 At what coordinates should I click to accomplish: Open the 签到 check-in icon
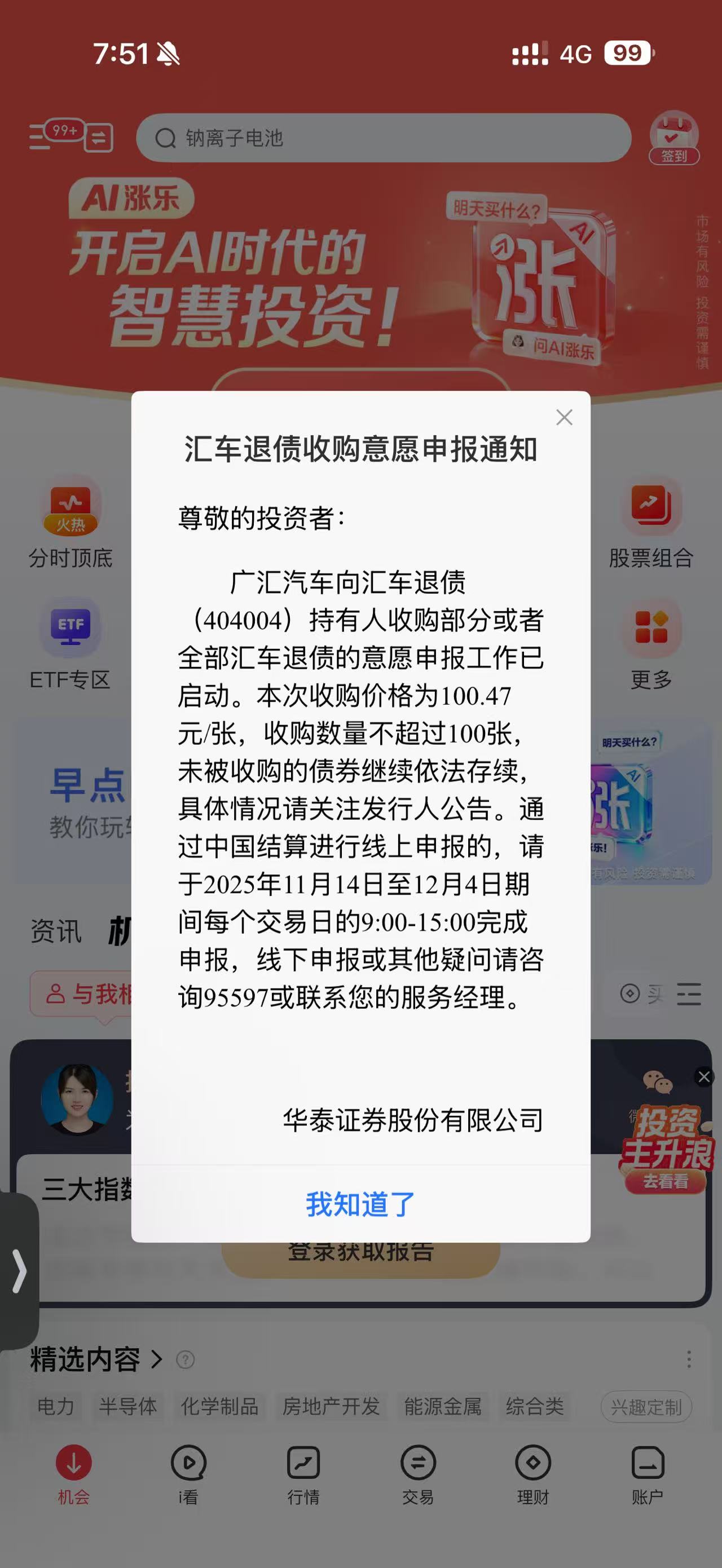point(674,138)
